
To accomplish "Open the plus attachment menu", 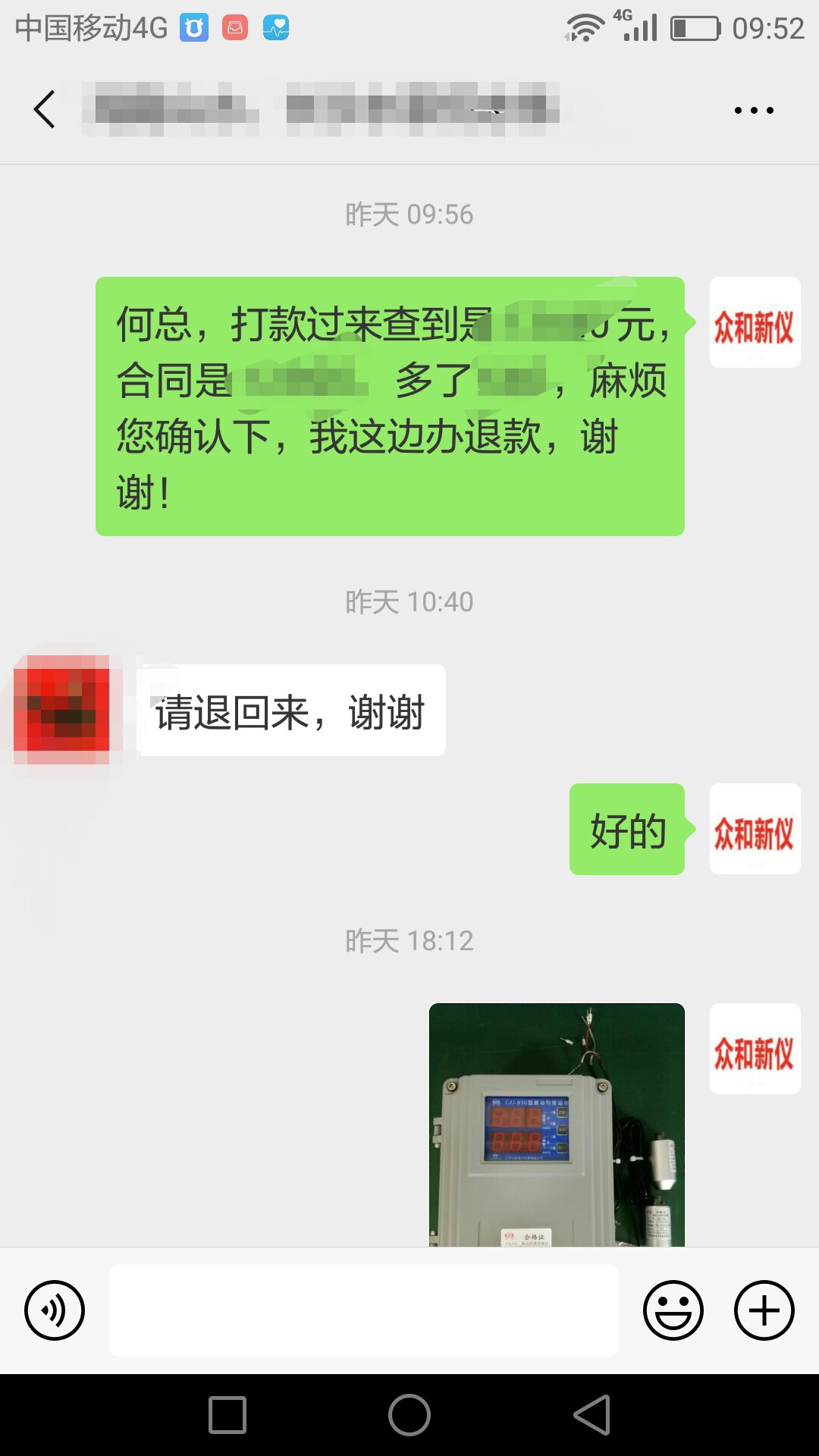I will tap(764, 1310).
